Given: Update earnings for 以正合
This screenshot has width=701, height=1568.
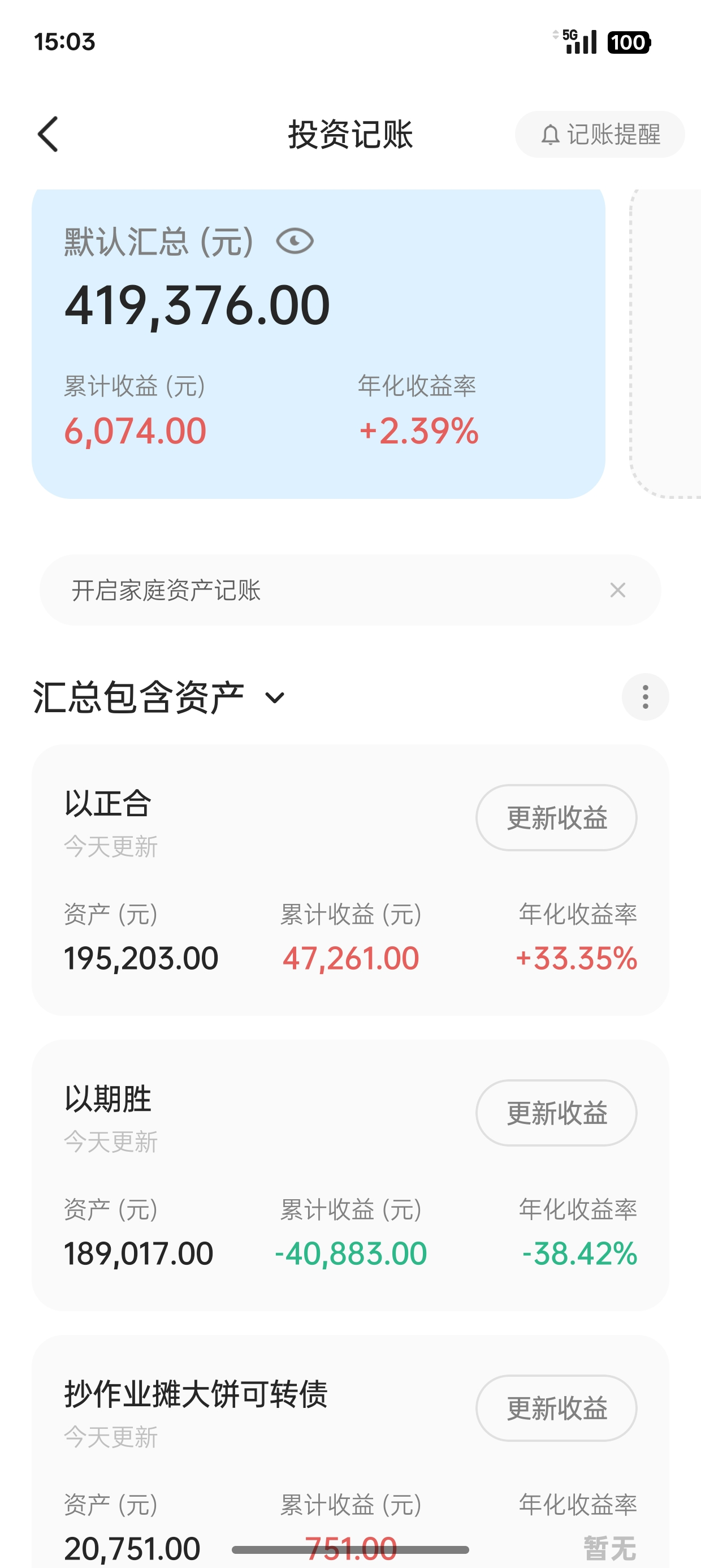Looking at the screenshot, I should pos(556,817).
